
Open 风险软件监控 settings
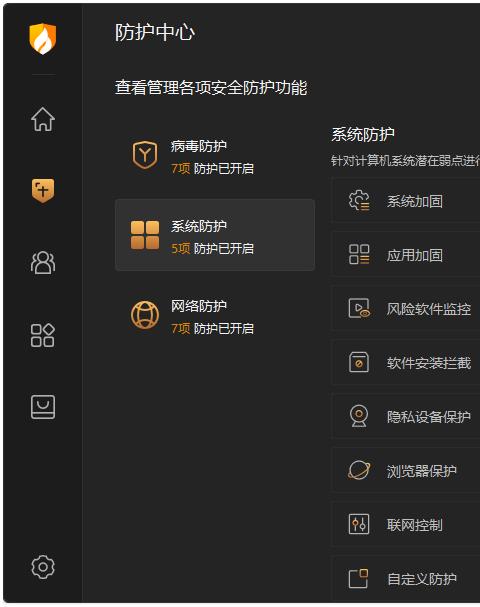pos(406,308)
